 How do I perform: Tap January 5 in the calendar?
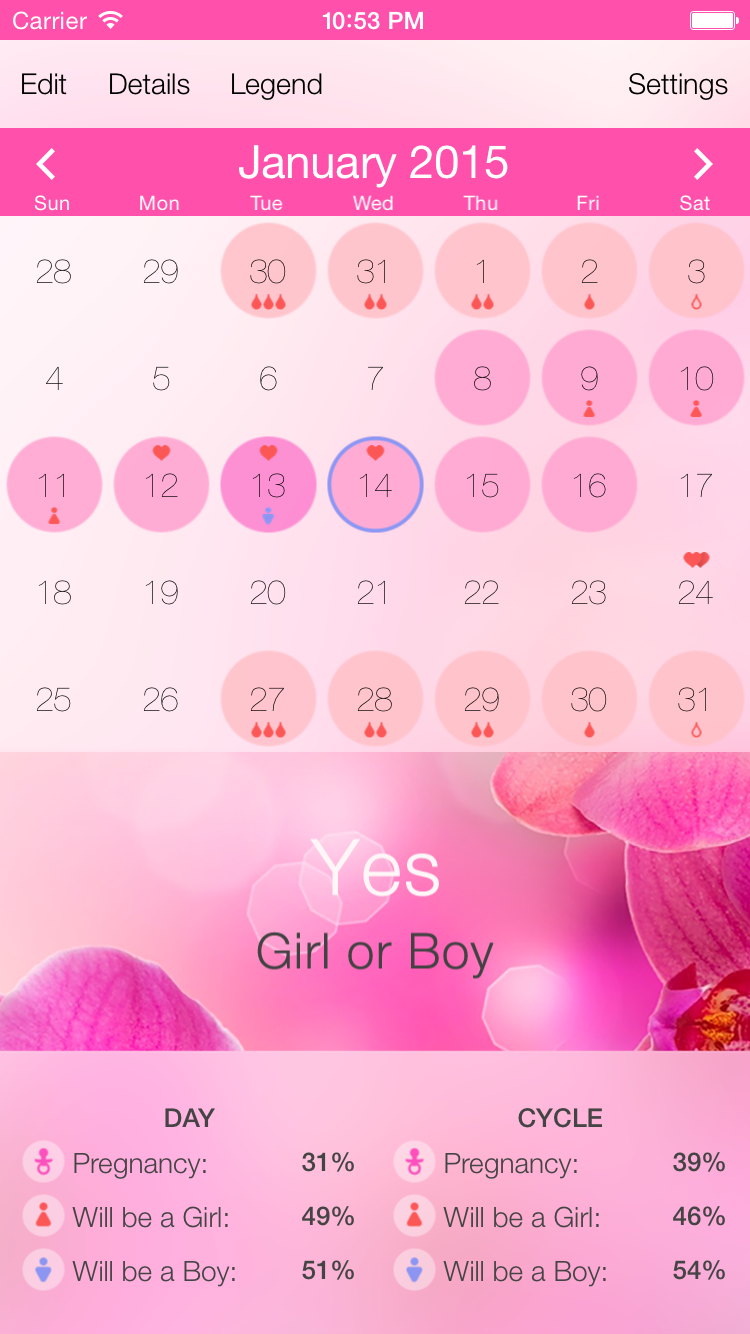161,378
